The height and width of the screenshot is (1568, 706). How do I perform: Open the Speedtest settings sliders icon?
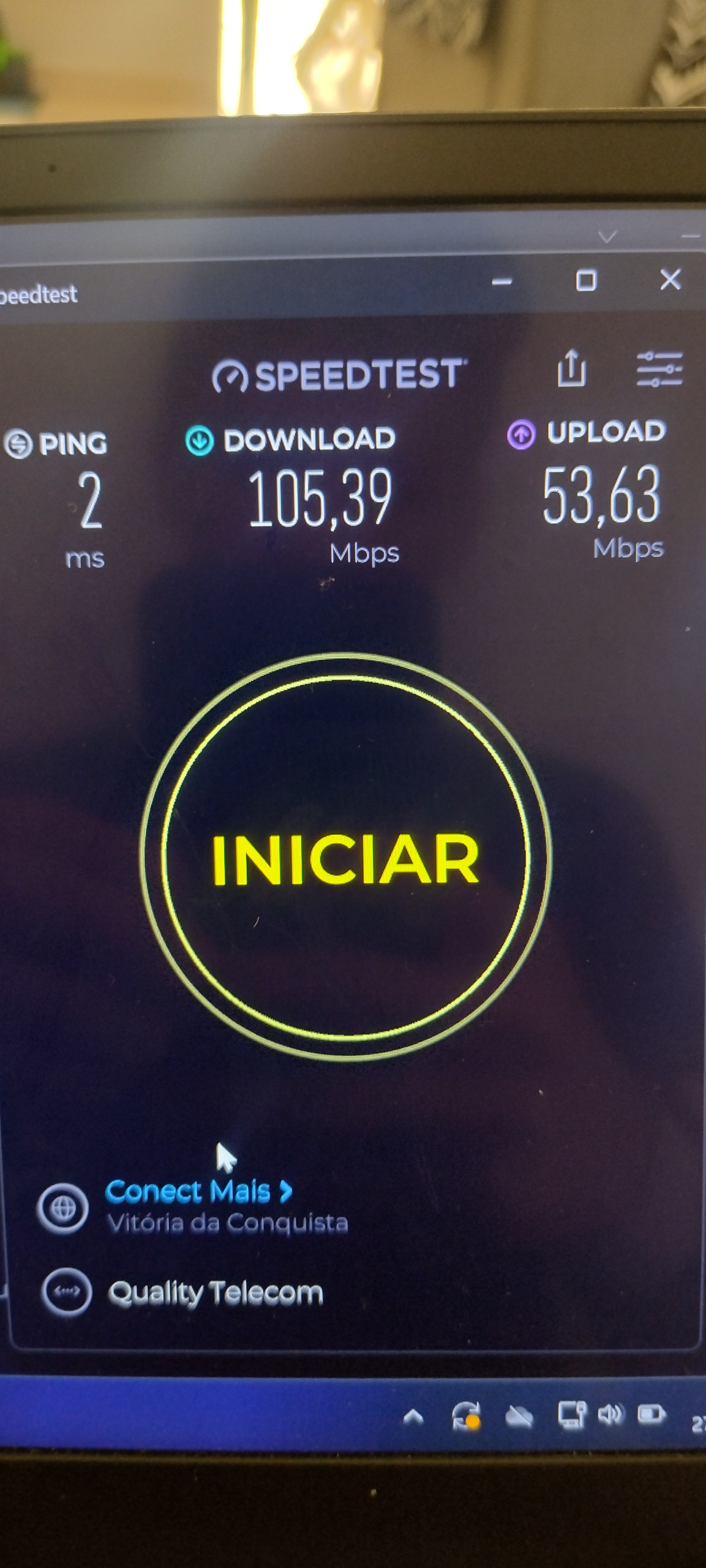(x=659, y=369)
